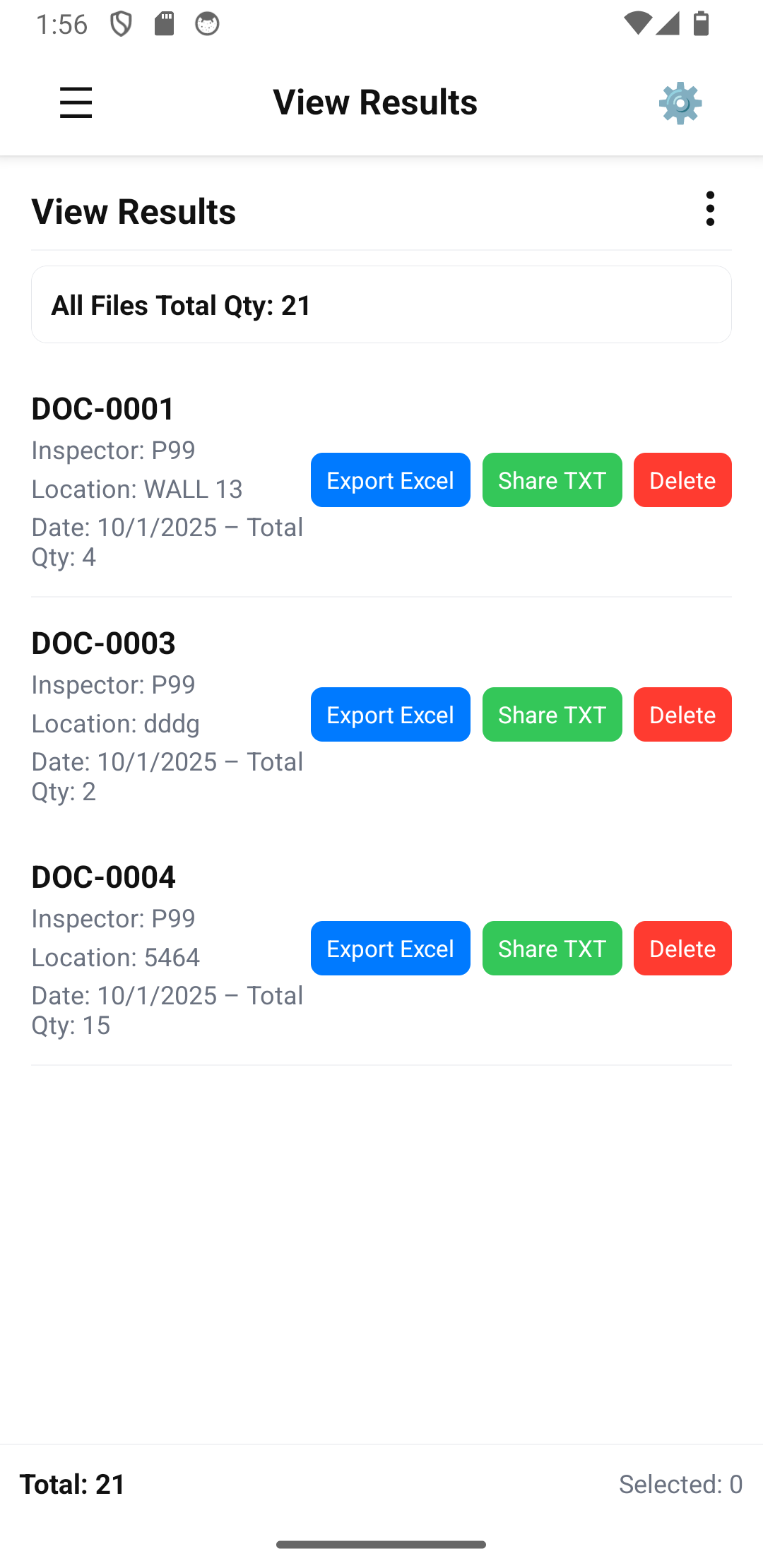Export DOC-0001 to Excel

point(390,480)
